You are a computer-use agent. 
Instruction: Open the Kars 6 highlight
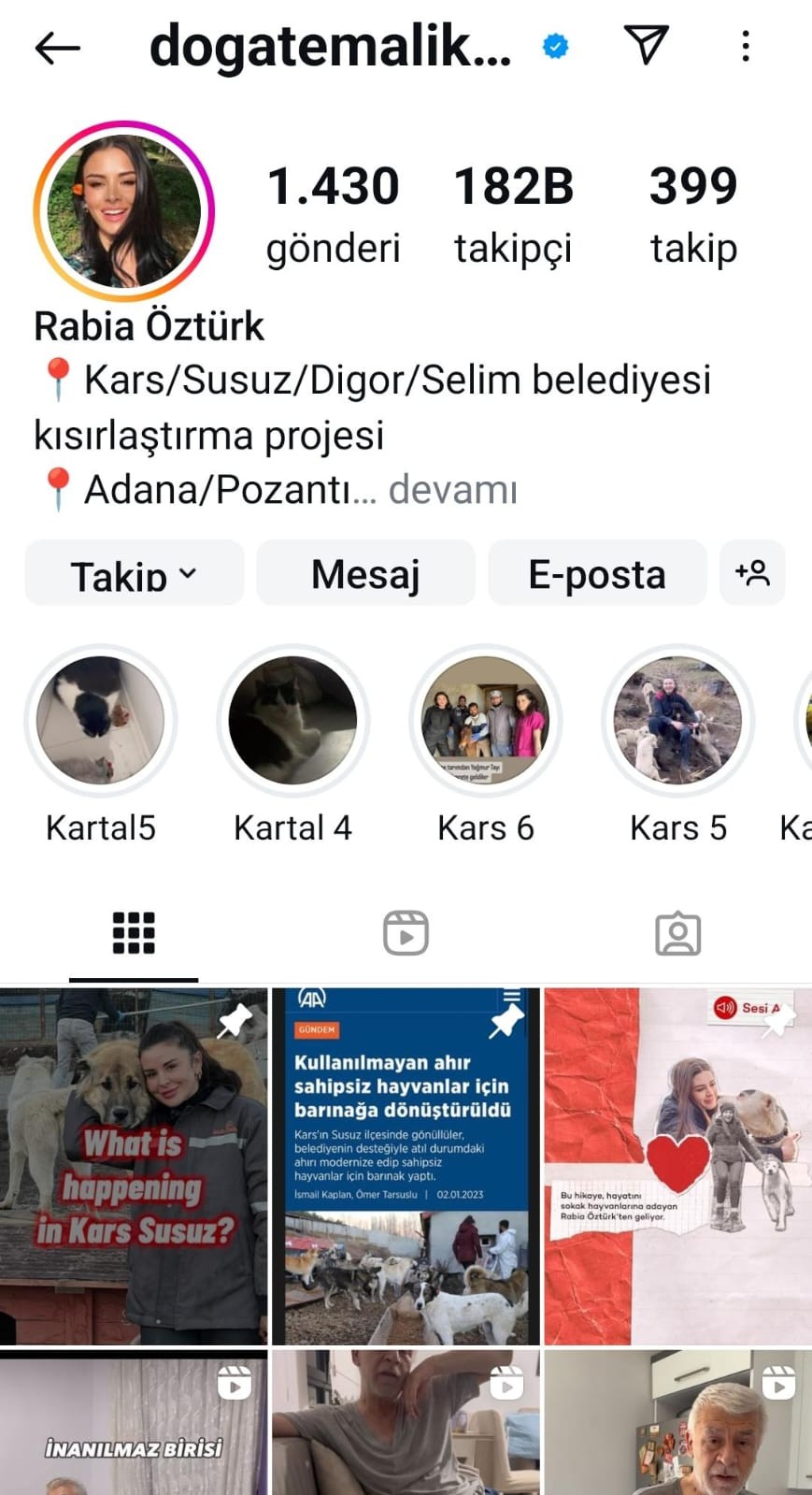click(x=485, y=720)
